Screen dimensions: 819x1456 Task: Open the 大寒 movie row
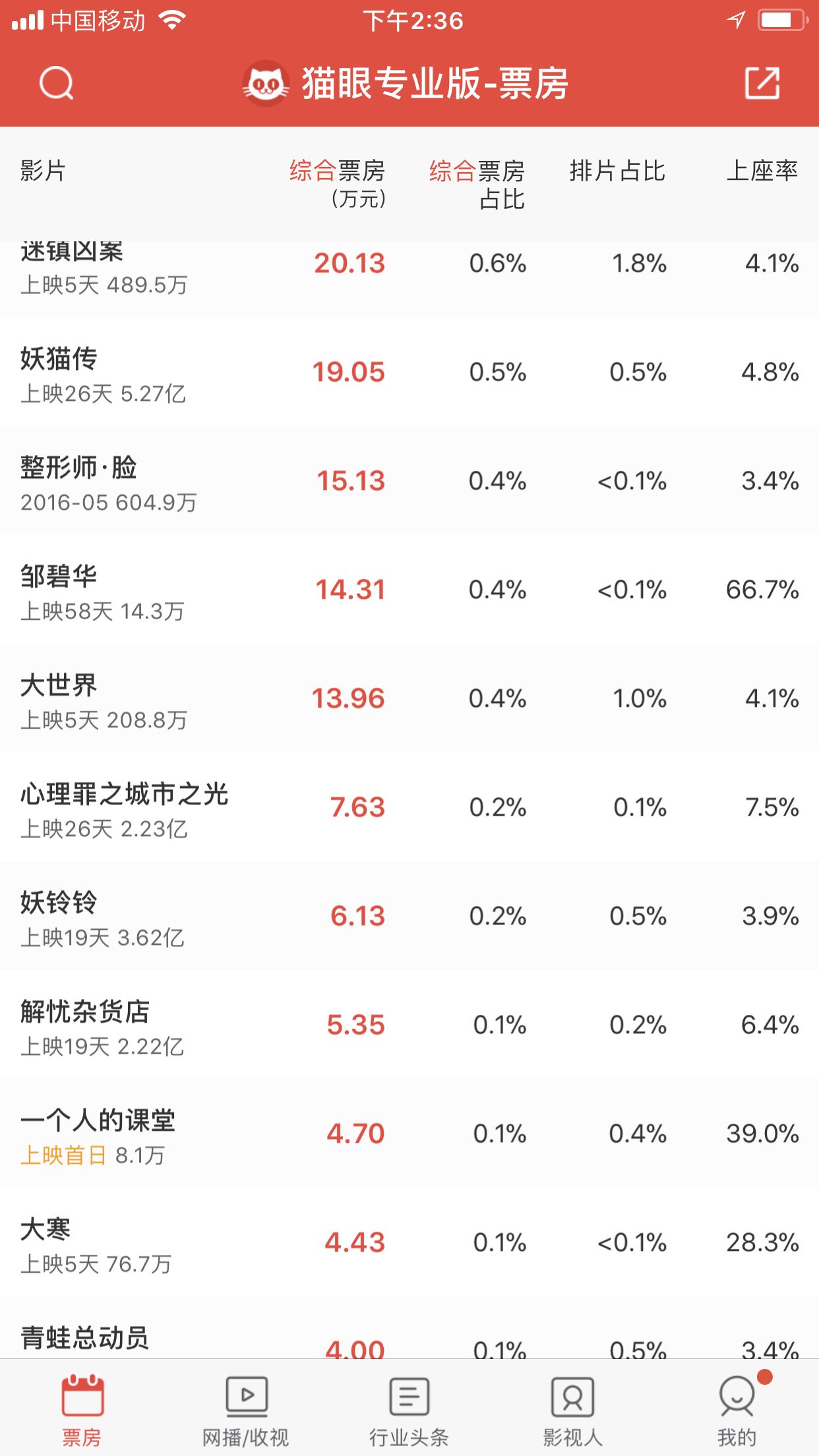(409, 1243)
